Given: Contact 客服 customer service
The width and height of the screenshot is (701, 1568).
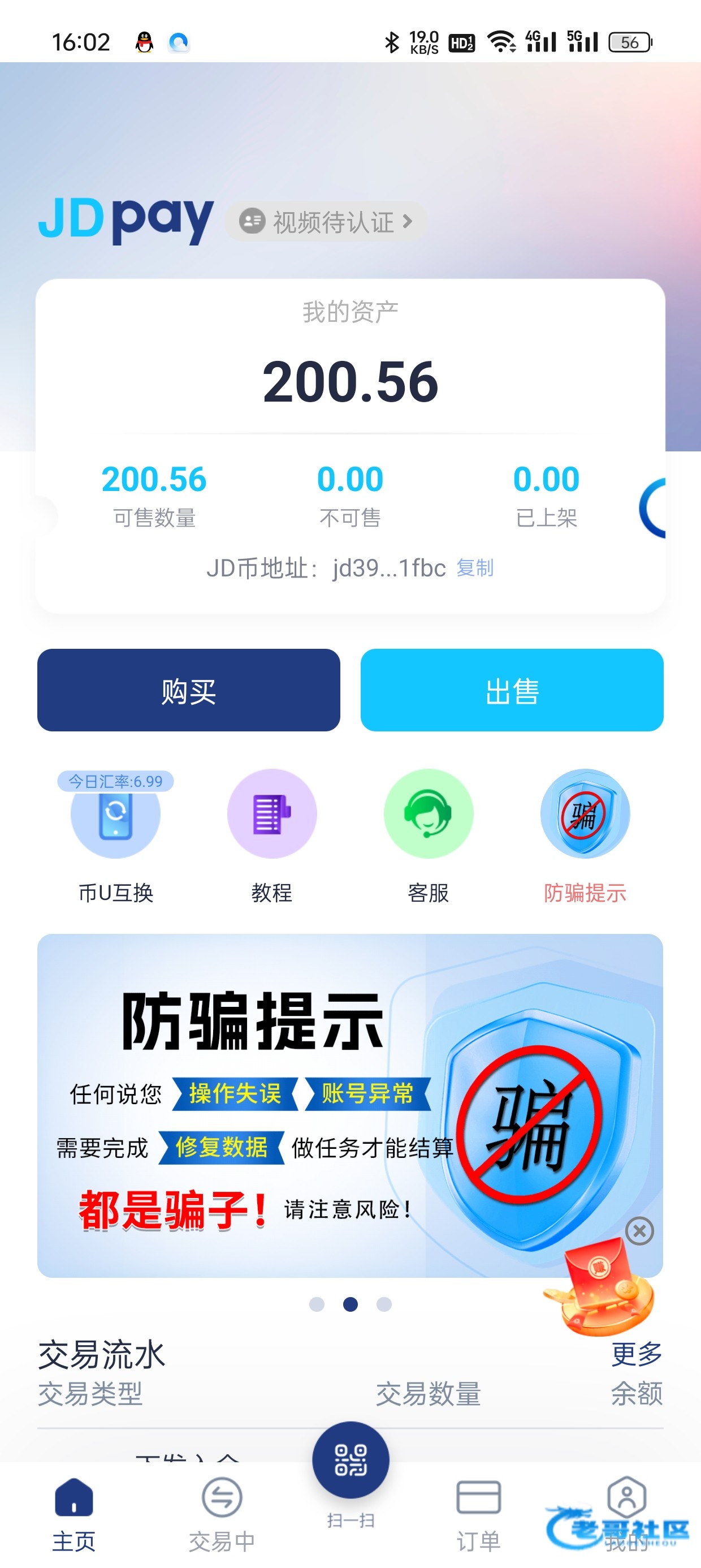Looking at the screenshot, I should 429,816.
